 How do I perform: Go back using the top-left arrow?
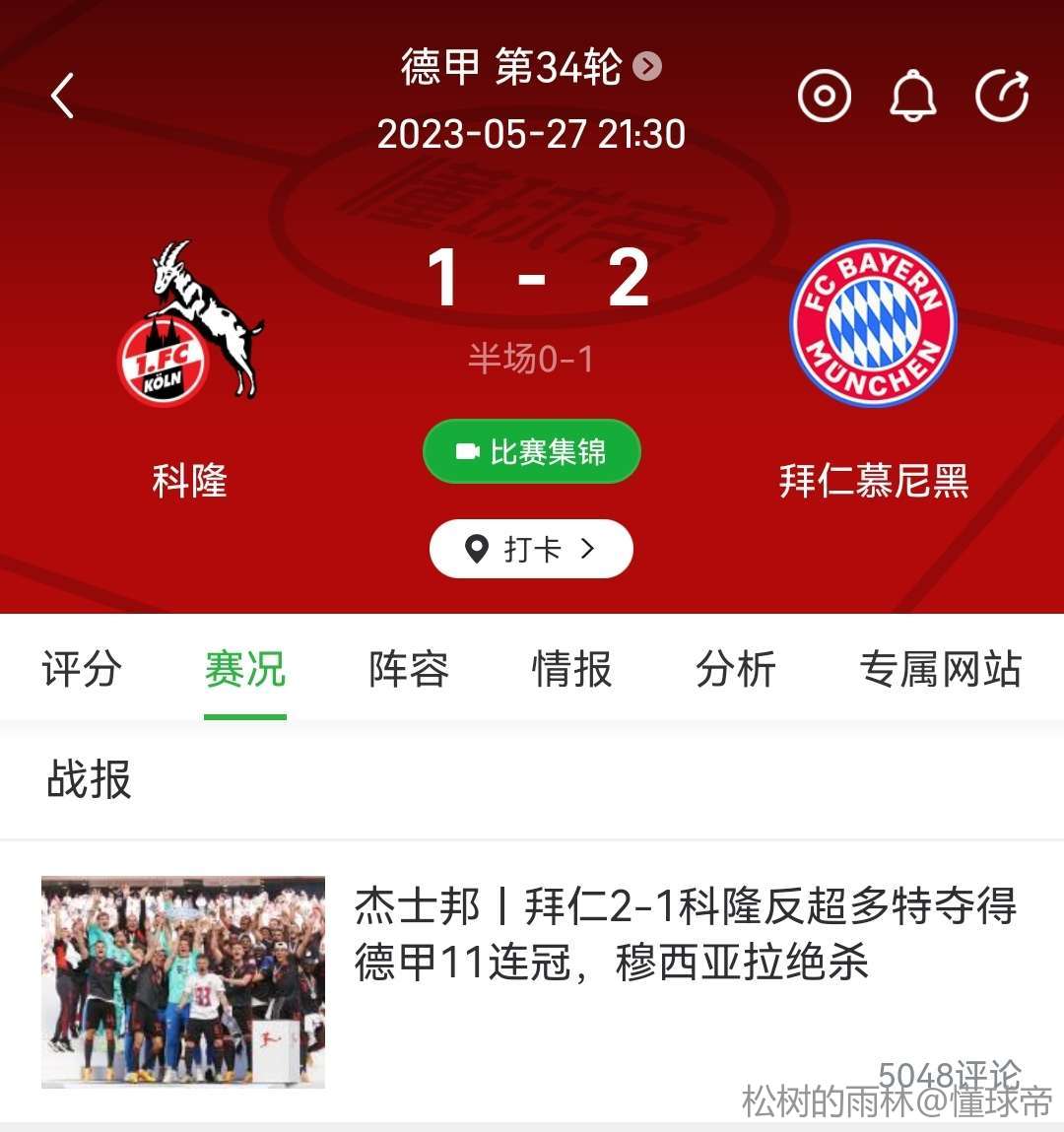63,97
